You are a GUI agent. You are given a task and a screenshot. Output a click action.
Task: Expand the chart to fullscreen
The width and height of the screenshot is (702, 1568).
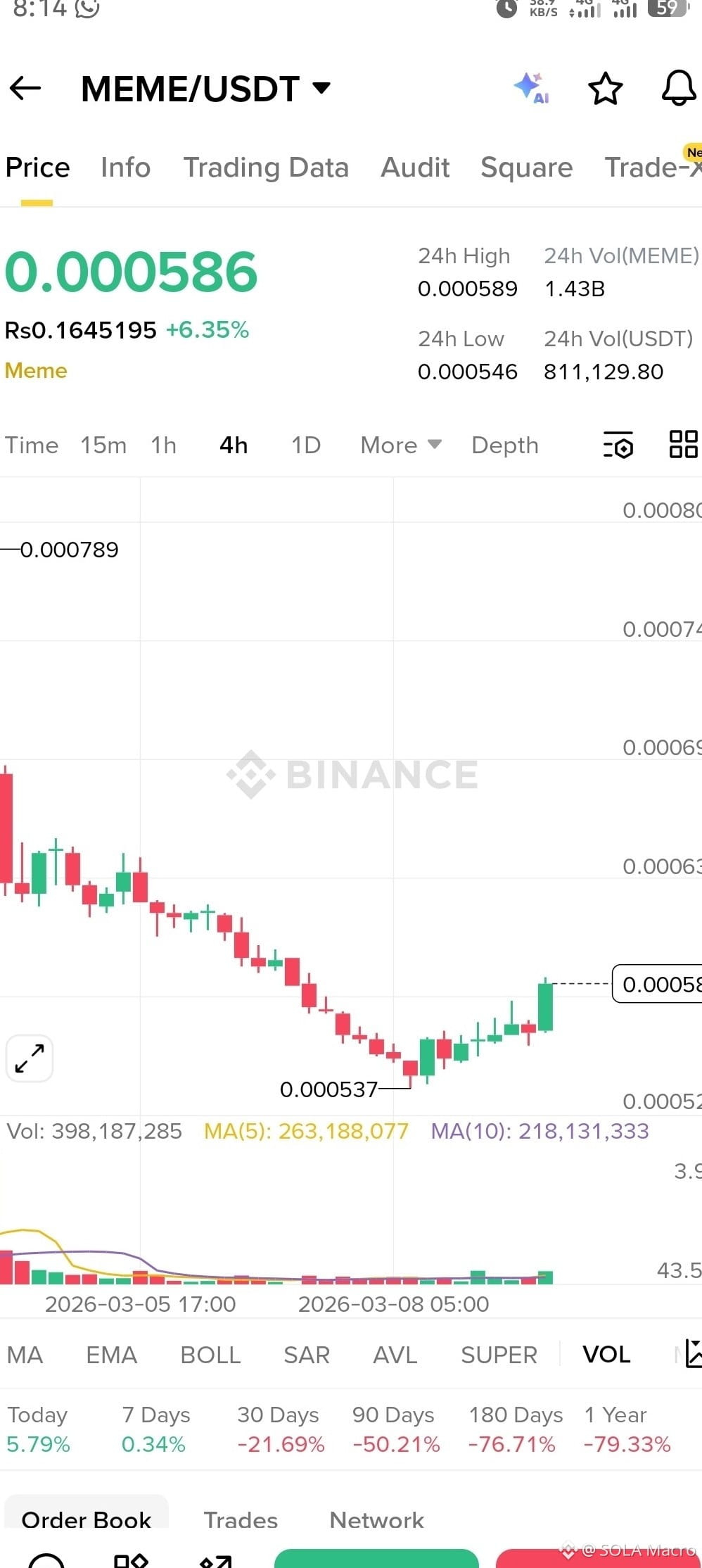tap(30, 1058)
